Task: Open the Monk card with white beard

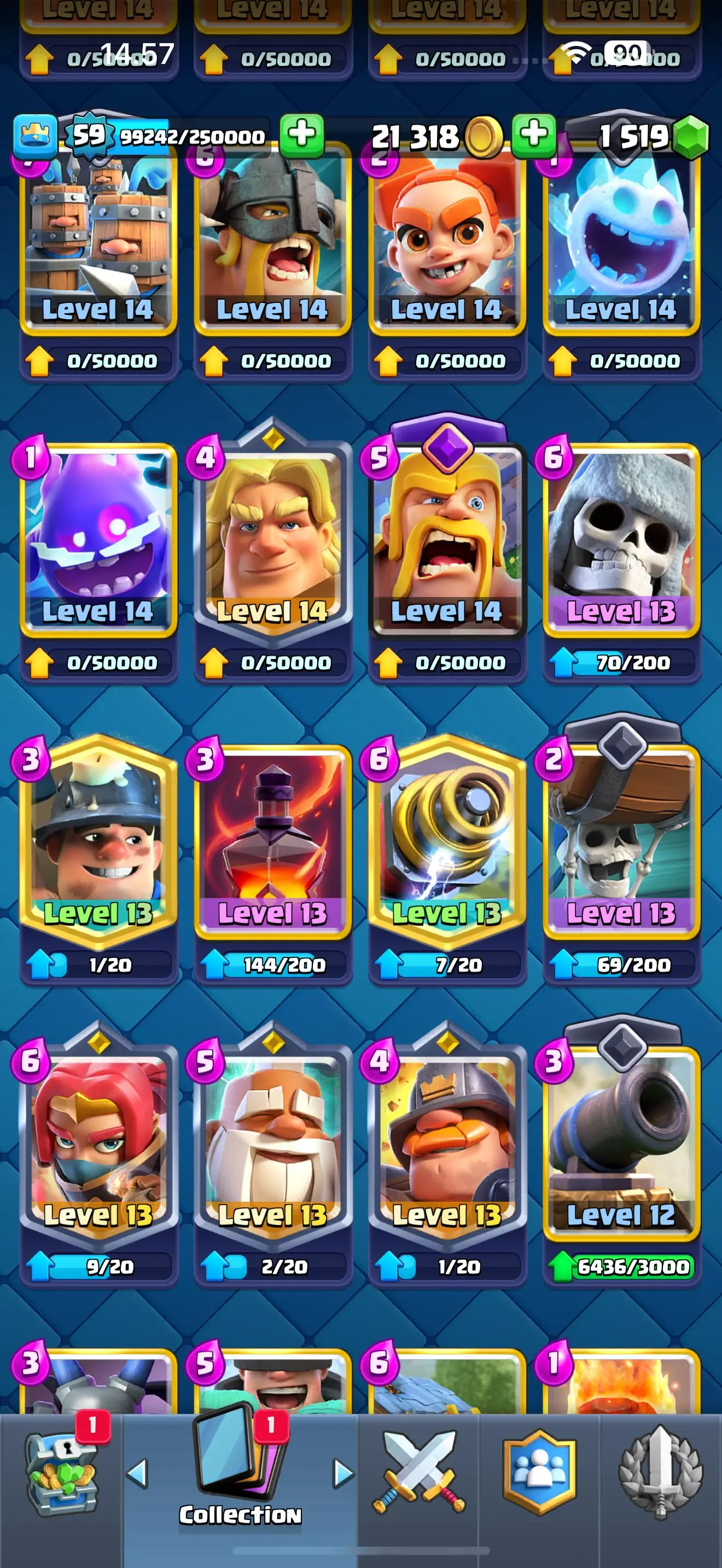Action: click(x=272, y=1144)
